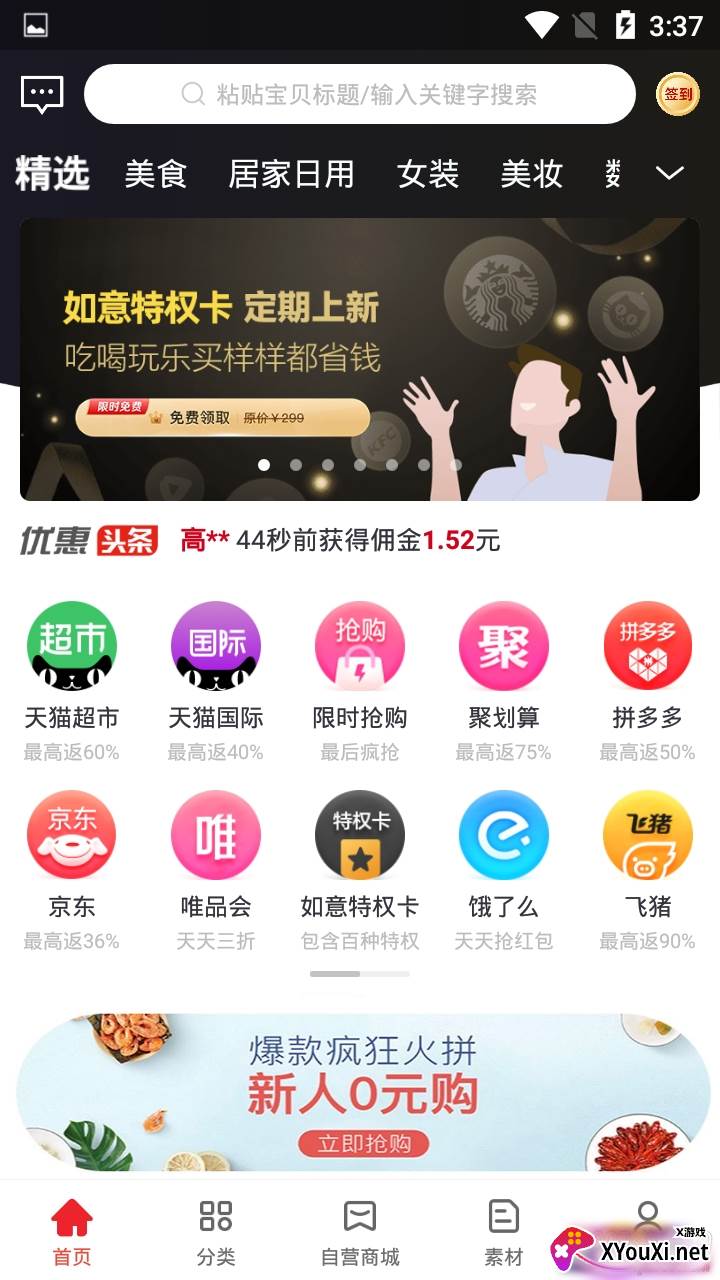
Task: Switch to the 美食 category tab
Action: [155, 174]
